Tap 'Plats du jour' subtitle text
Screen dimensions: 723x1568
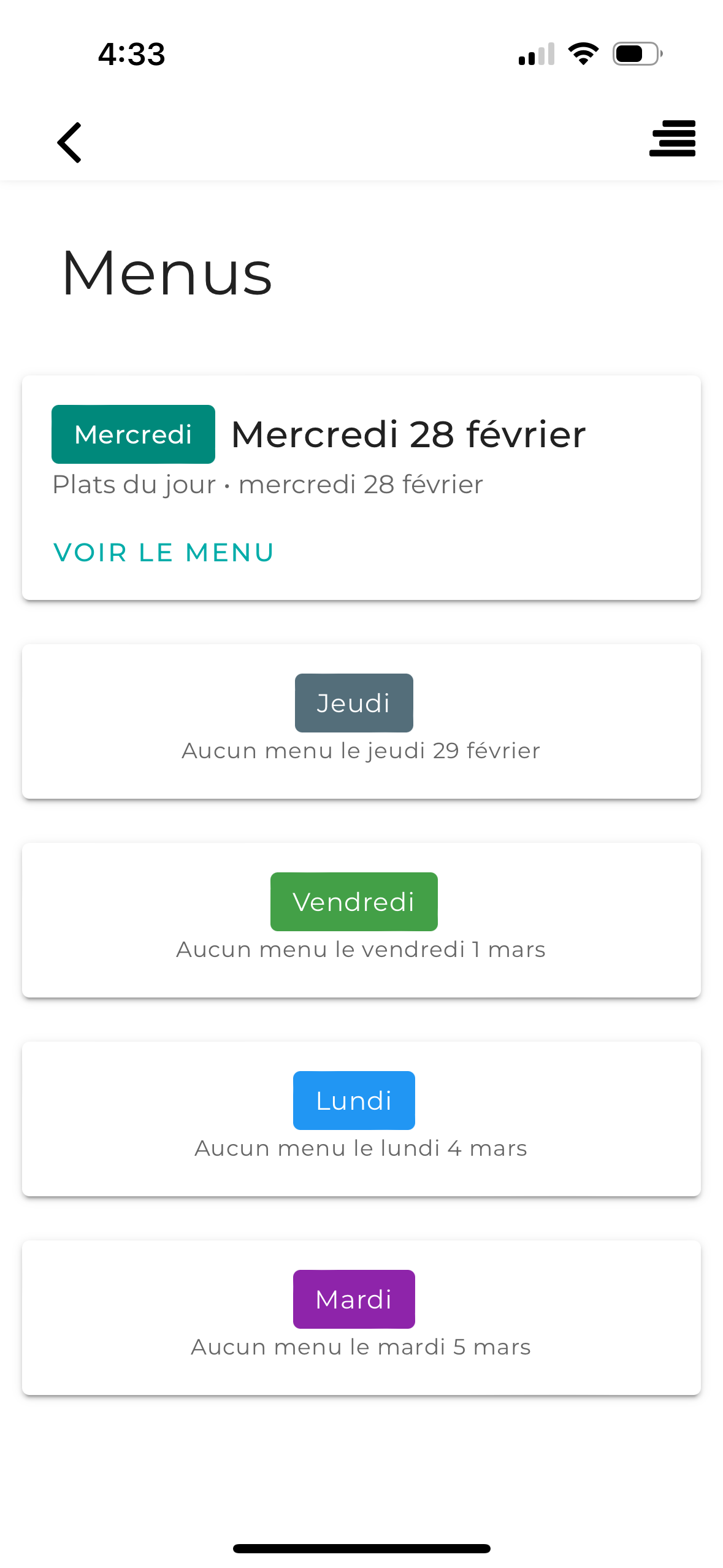coord(134,484)
